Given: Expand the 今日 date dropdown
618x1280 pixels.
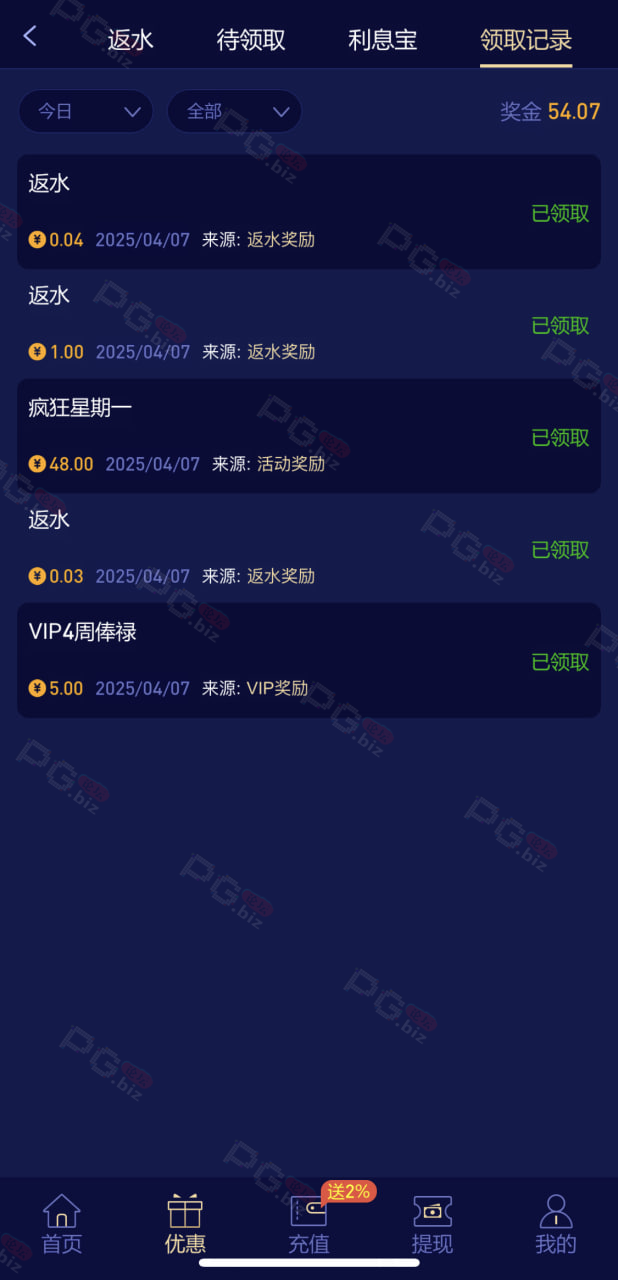Looking at the screenshot, I should 86,111.
